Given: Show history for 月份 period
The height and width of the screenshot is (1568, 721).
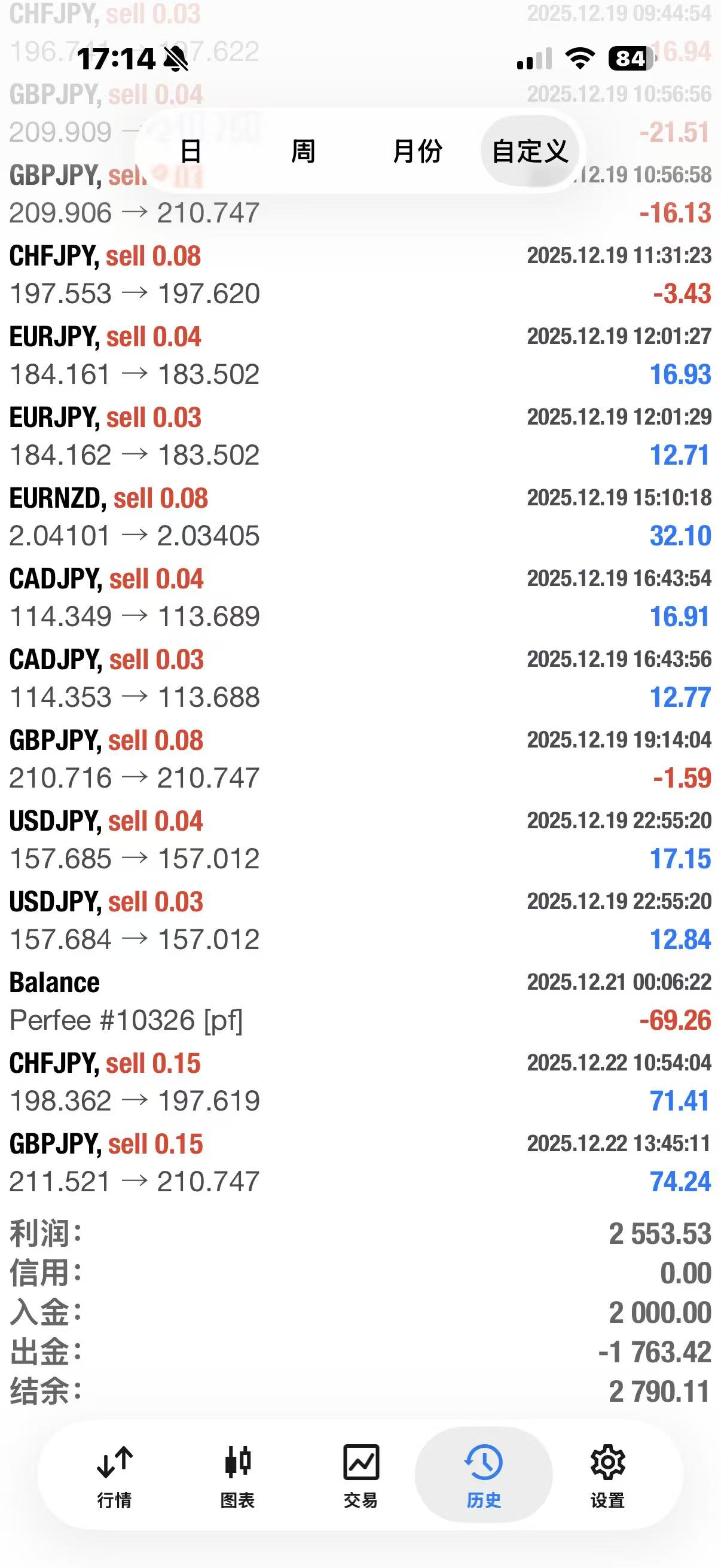Looking at the screenshot, I should 417,151.
